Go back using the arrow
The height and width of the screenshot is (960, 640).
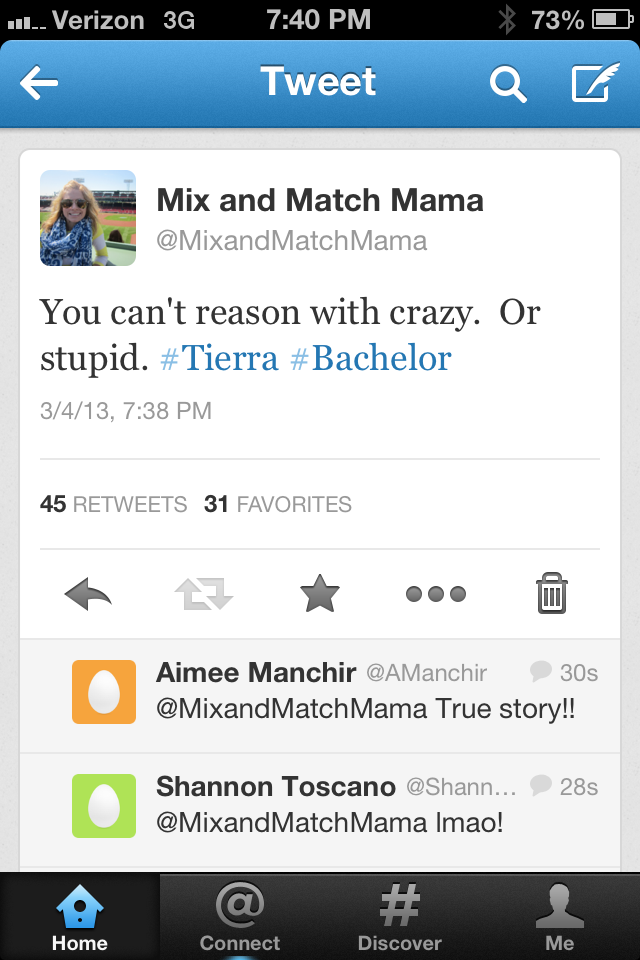pos(40,84)
